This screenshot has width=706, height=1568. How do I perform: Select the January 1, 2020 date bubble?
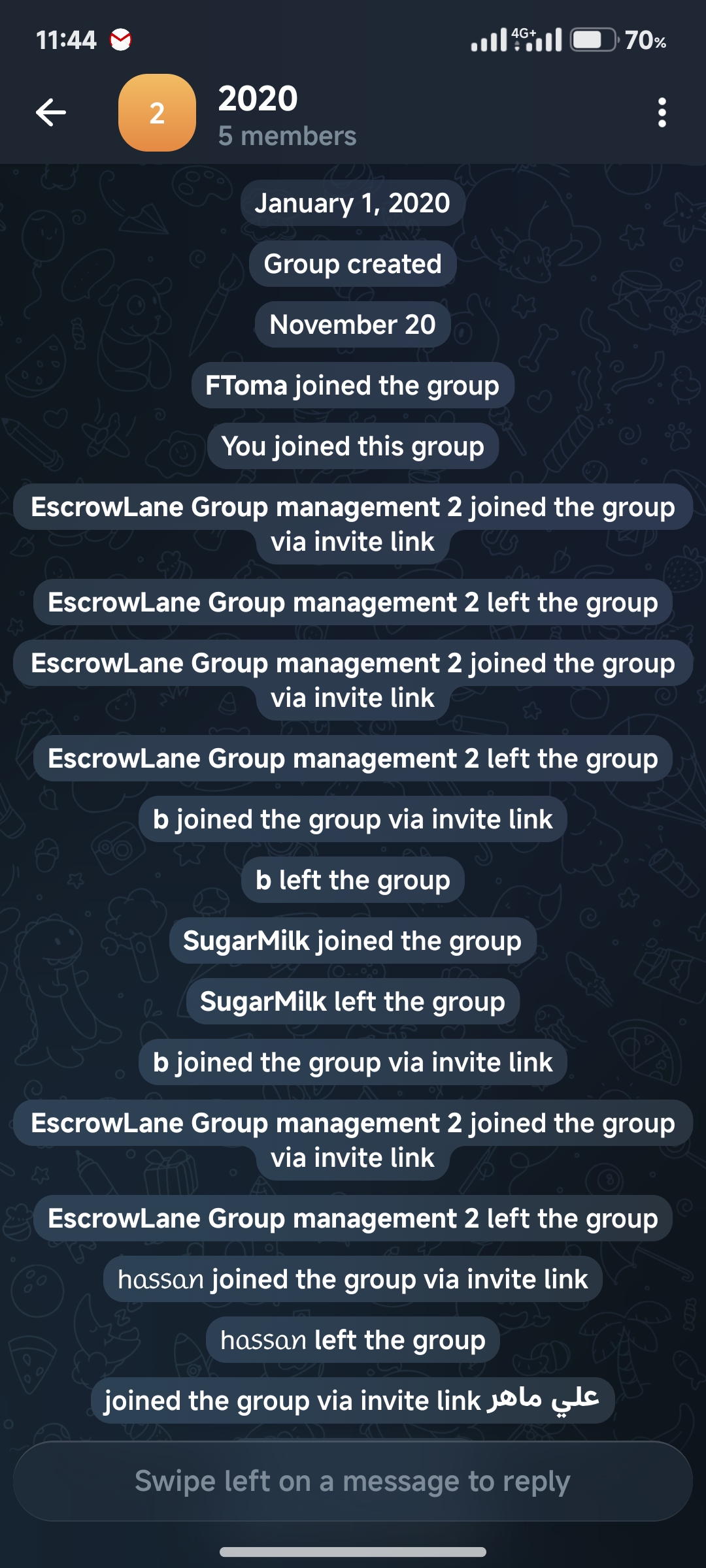coord(353,203)
